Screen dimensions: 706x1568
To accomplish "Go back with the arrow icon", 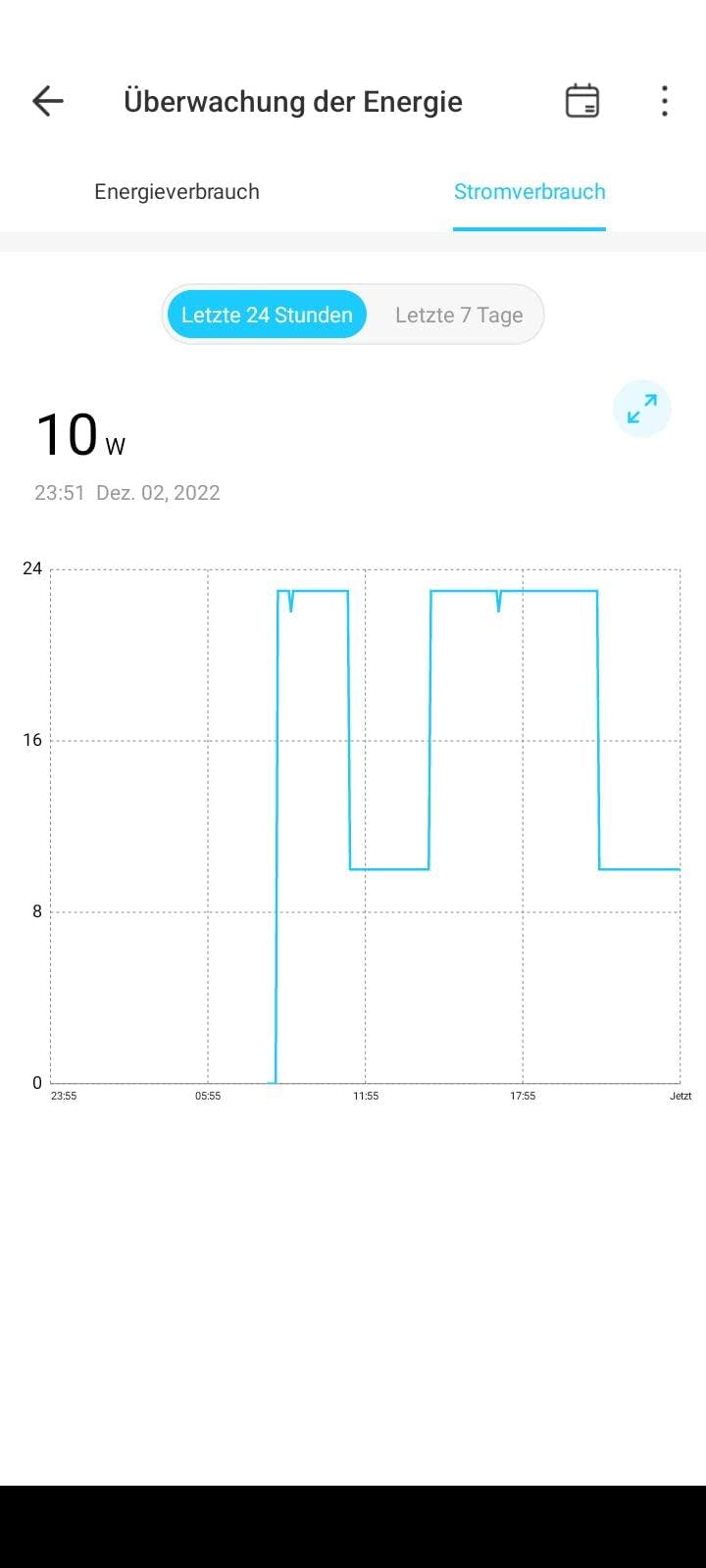I will tap(47, 101).
